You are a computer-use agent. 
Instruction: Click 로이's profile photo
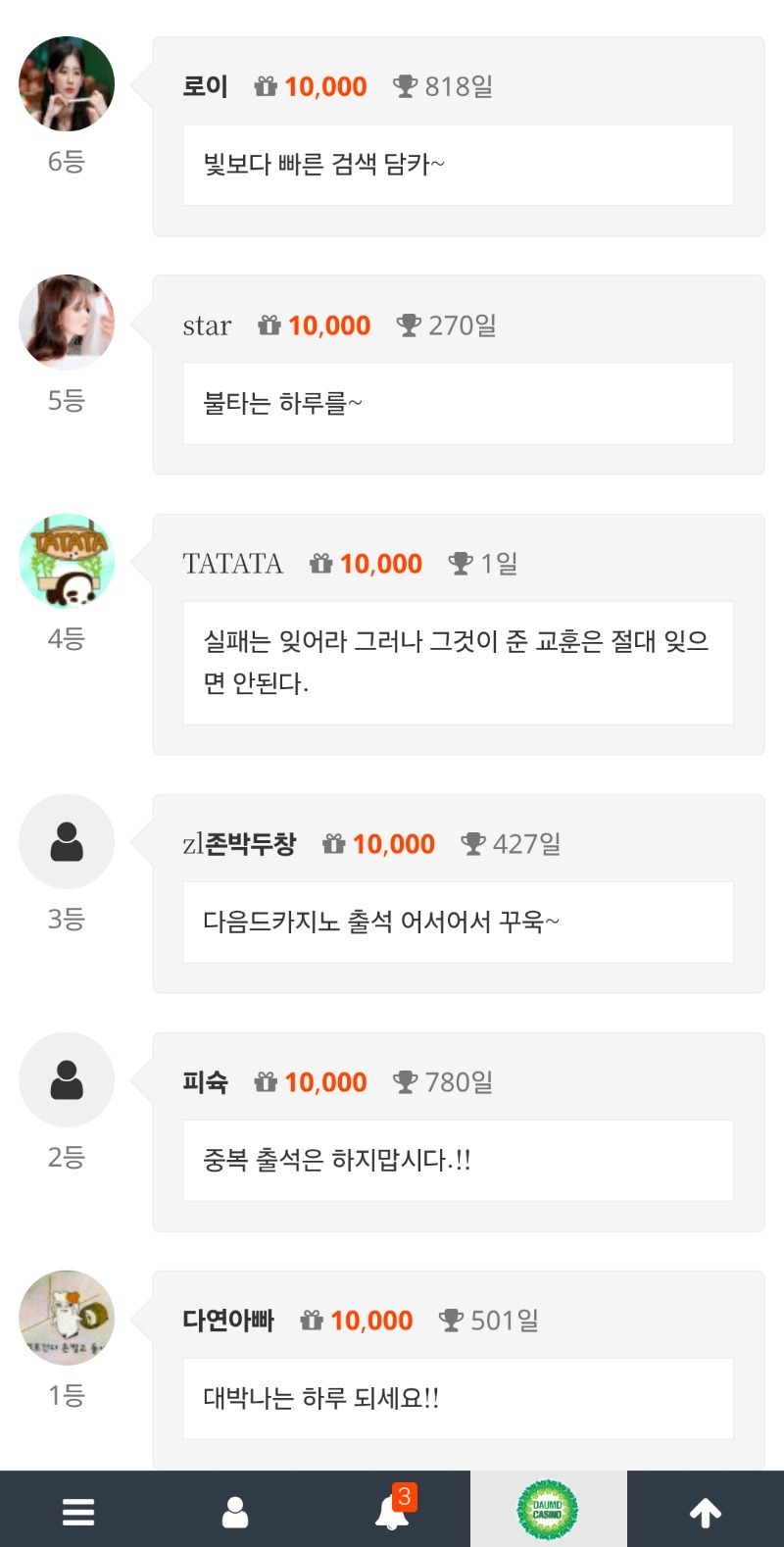tap(66, 83)
